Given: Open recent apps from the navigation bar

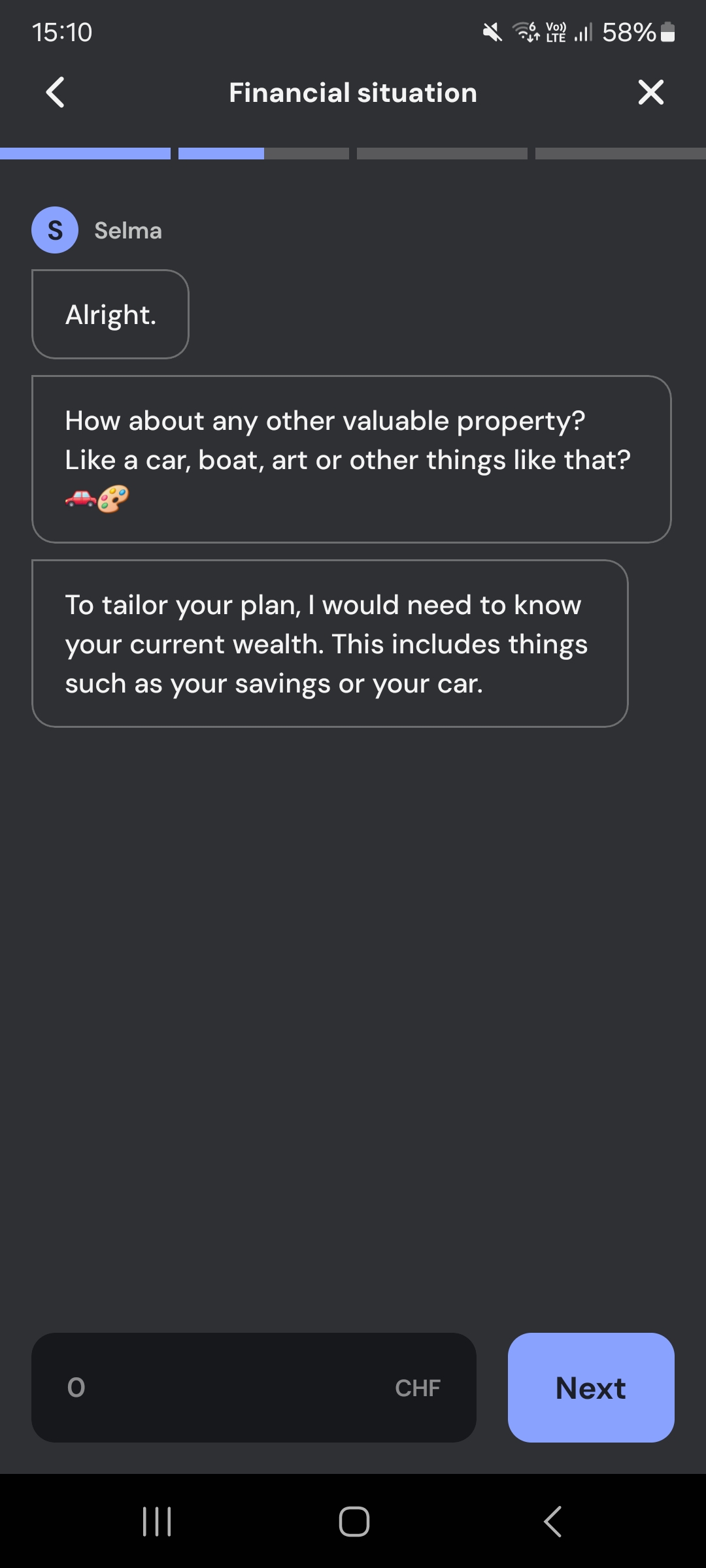Looking at the screenshot, I should pyautogui.click(x=157, y=1521).
